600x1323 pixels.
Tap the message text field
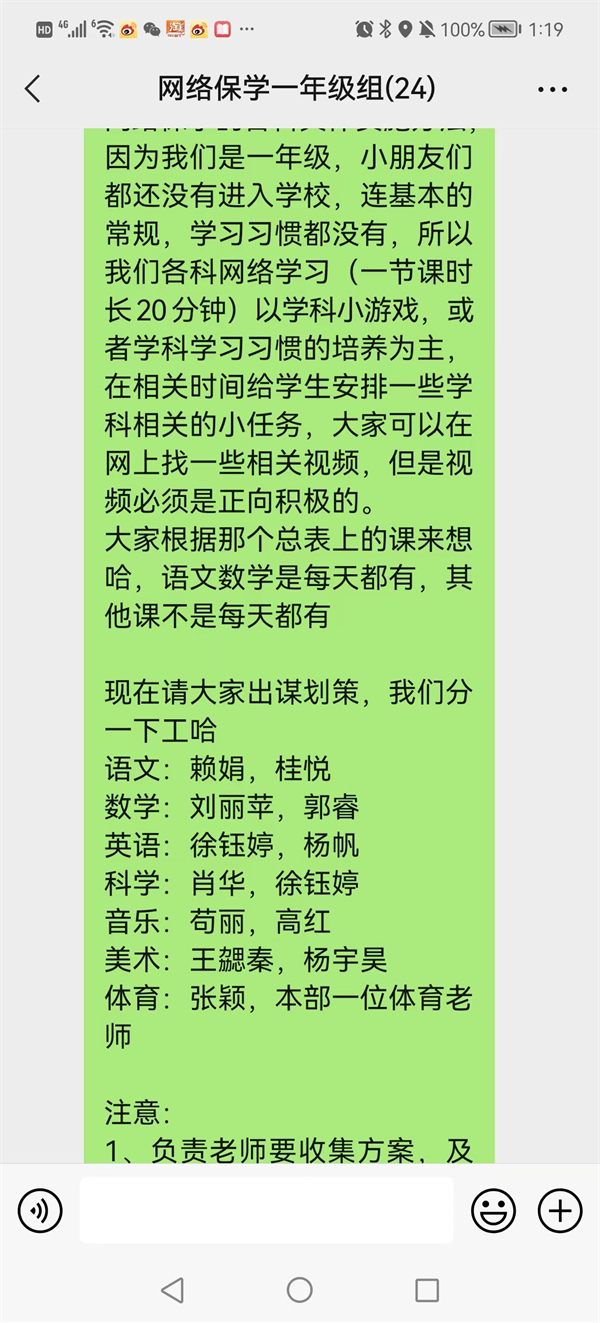266,1210
